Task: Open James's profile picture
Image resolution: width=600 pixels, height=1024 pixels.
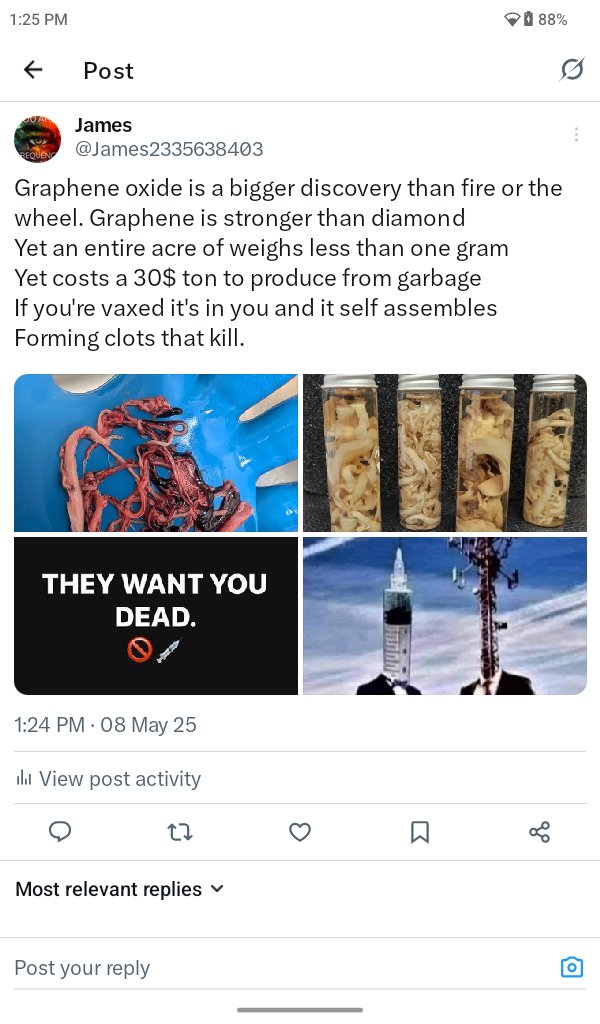Action: click(x=37, y=138)
